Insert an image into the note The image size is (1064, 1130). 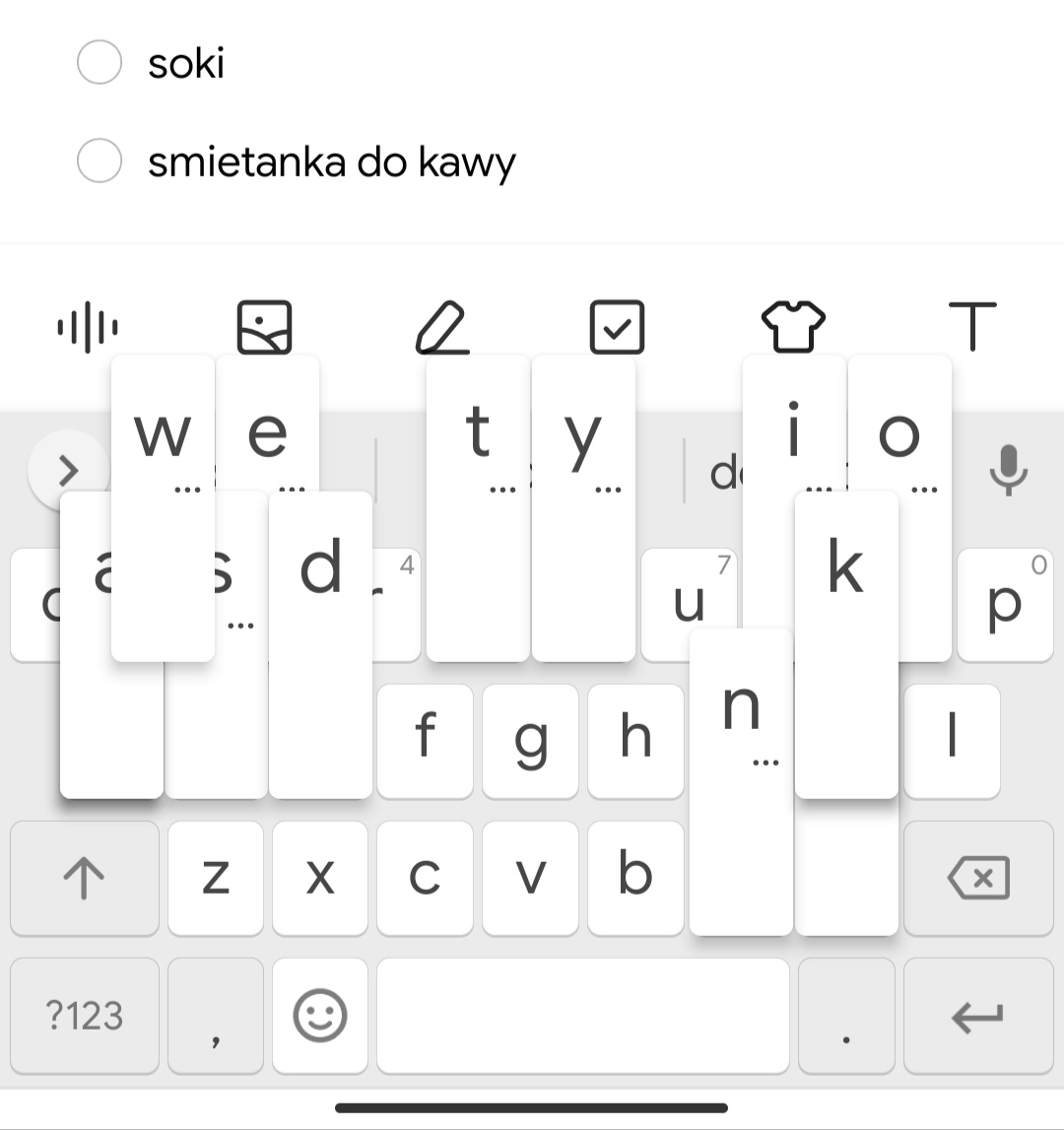coord(264,327)
